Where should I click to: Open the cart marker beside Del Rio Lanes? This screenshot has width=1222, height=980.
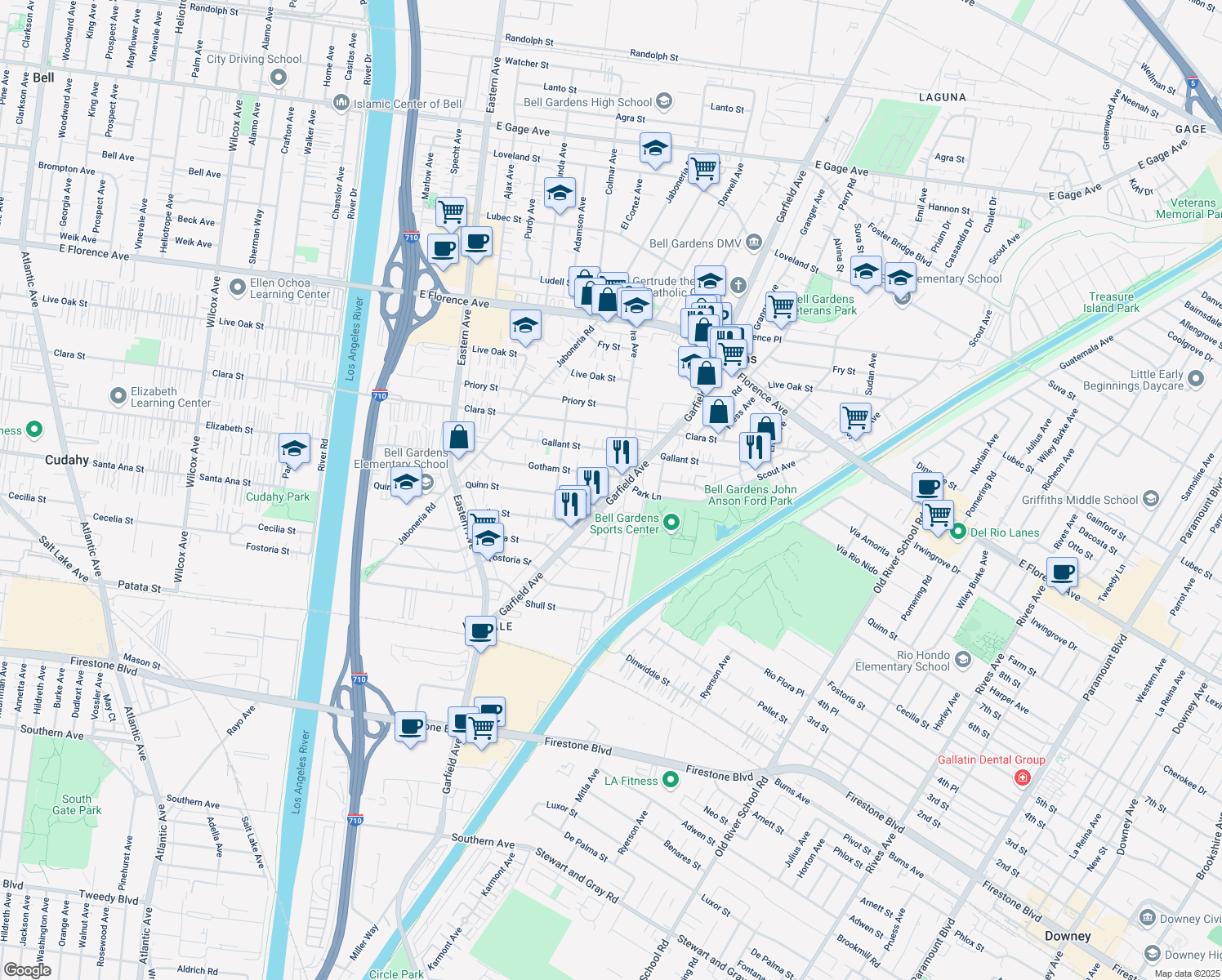(x=938, y=515)
